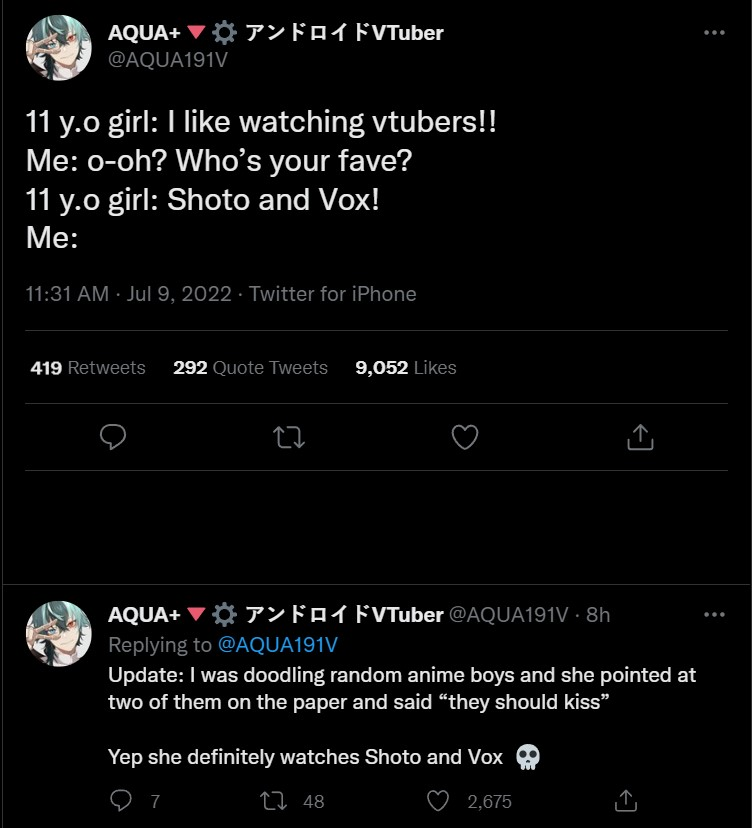Like the Update reply
Image resolution: width=752 pixels, height=828 pixels.
point(439,800)
